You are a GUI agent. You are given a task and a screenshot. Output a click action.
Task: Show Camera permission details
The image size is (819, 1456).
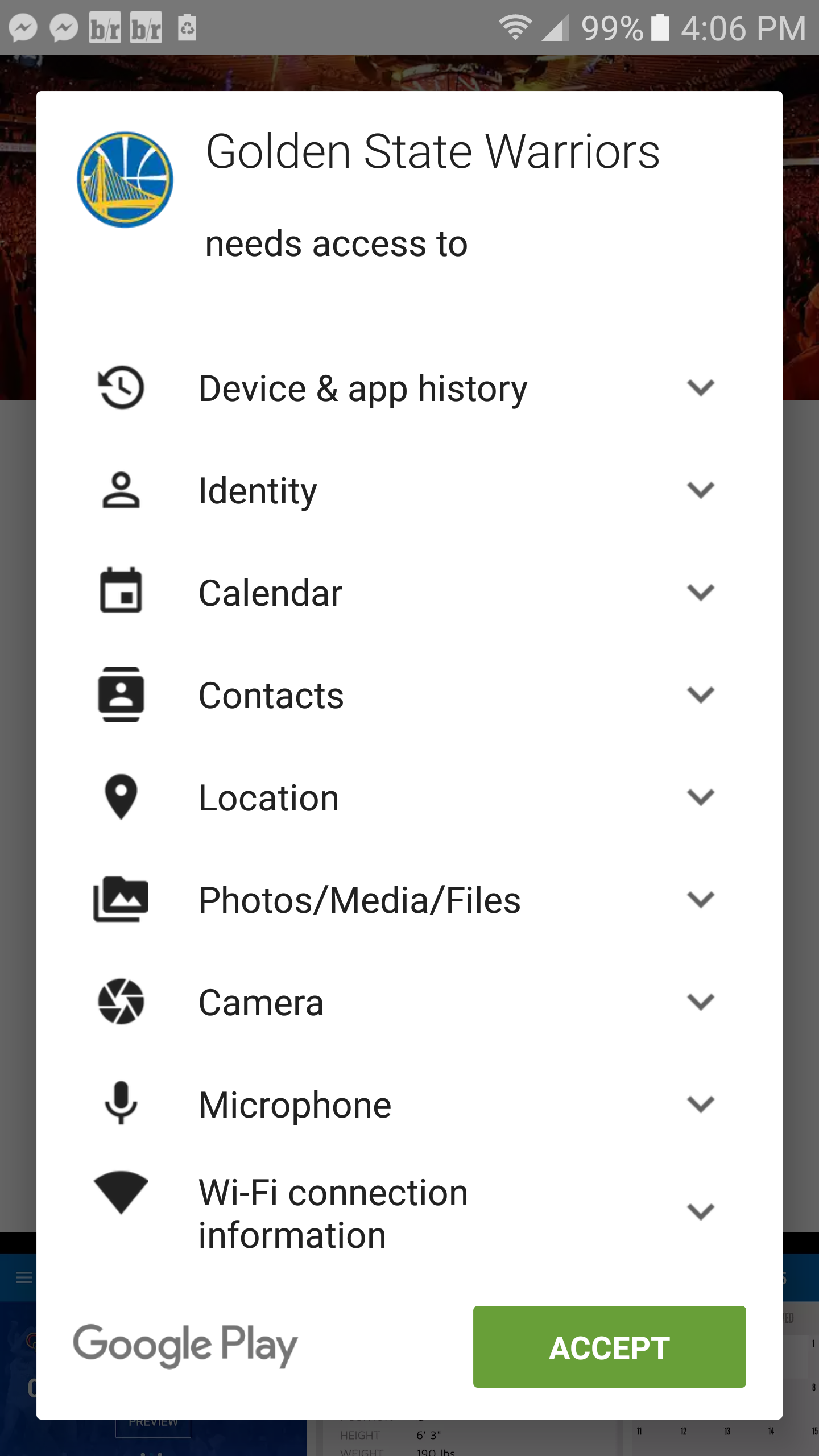click(700, 1002)
